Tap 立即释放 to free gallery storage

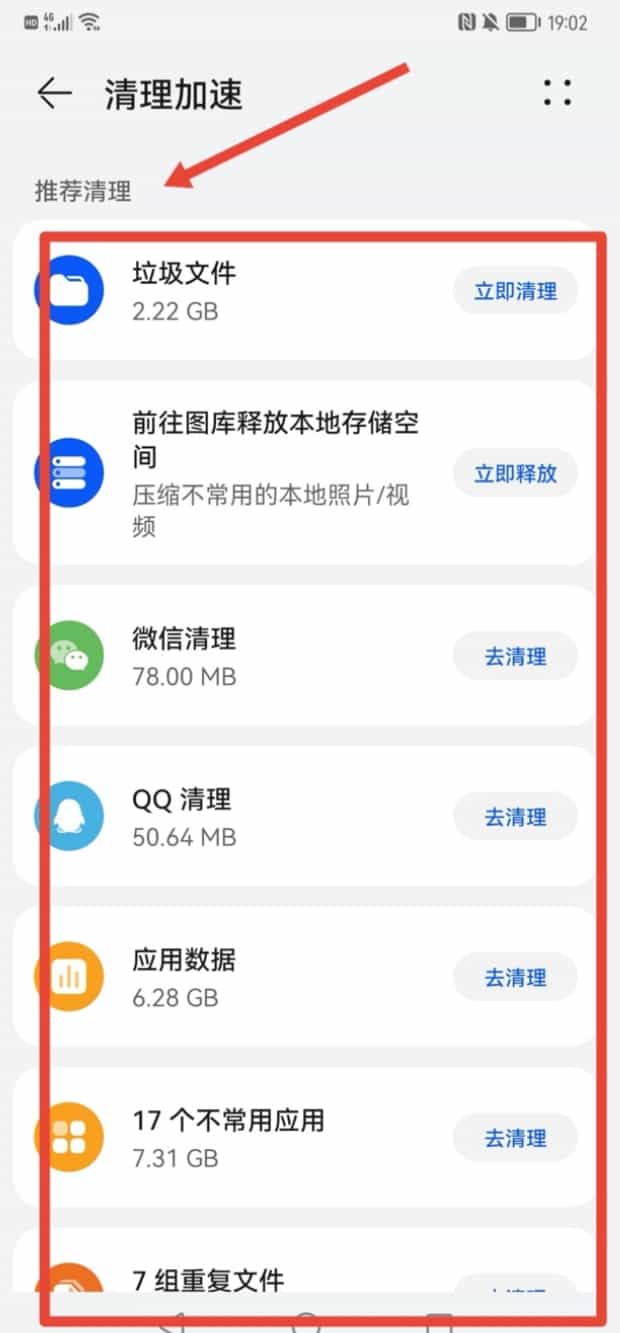pyautogui.click(x=515, y=473)
